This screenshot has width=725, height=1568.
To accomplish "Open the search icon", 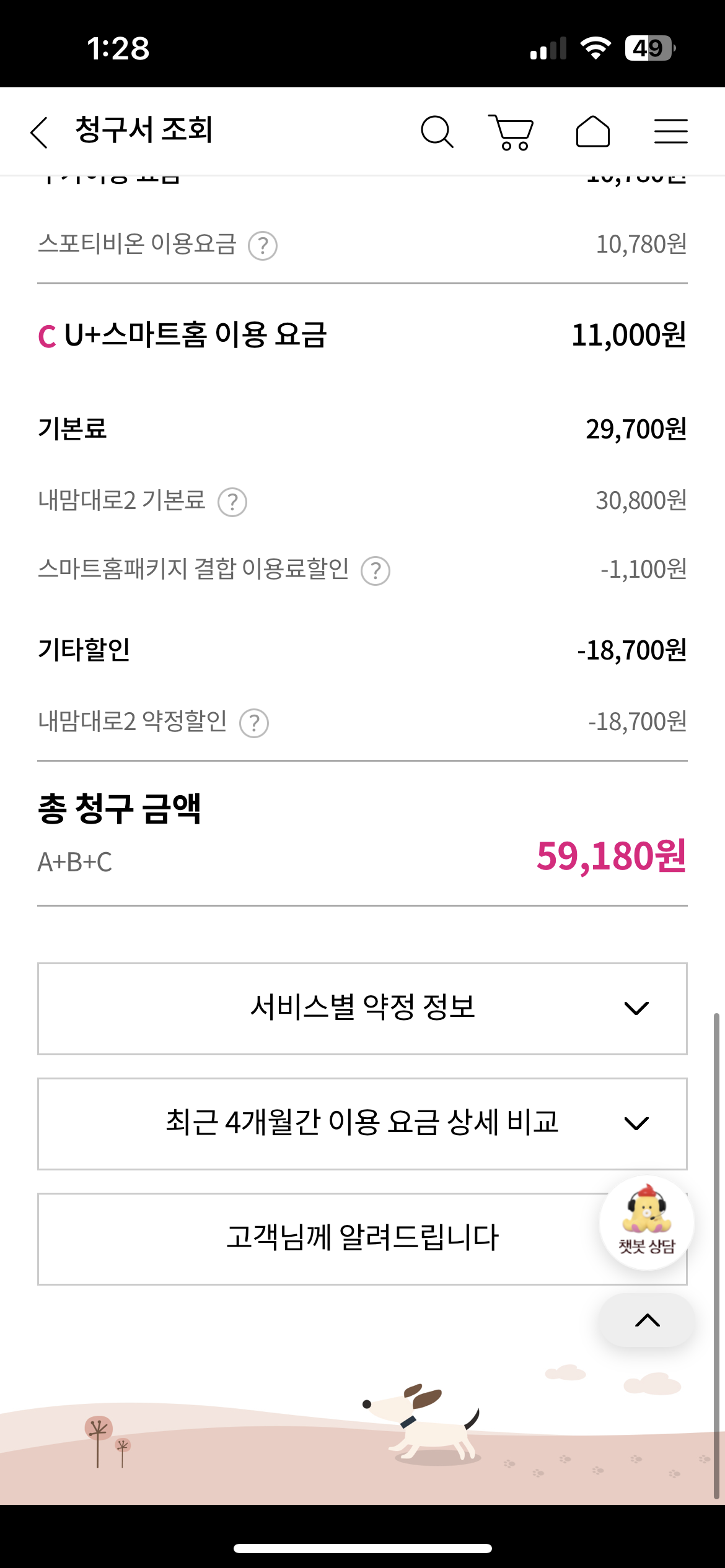I will [437, 132].
